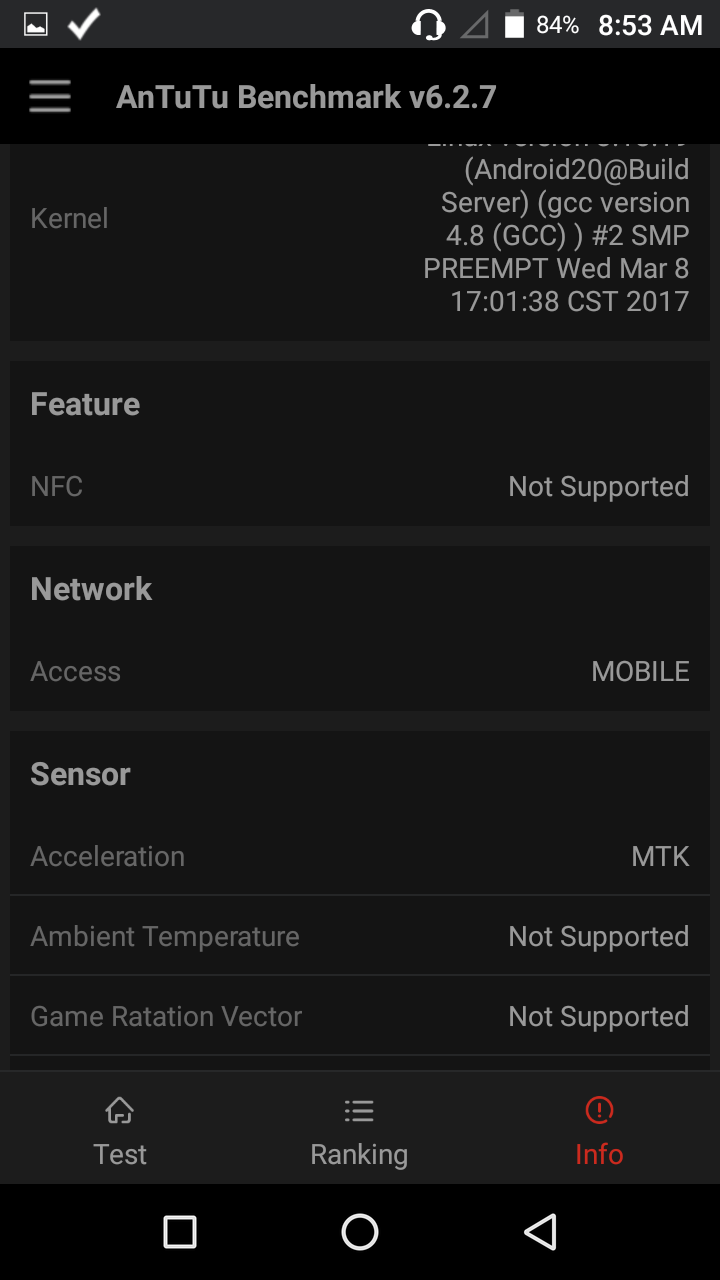Open the hamburger drawer menu

click(x=49, y=97)
